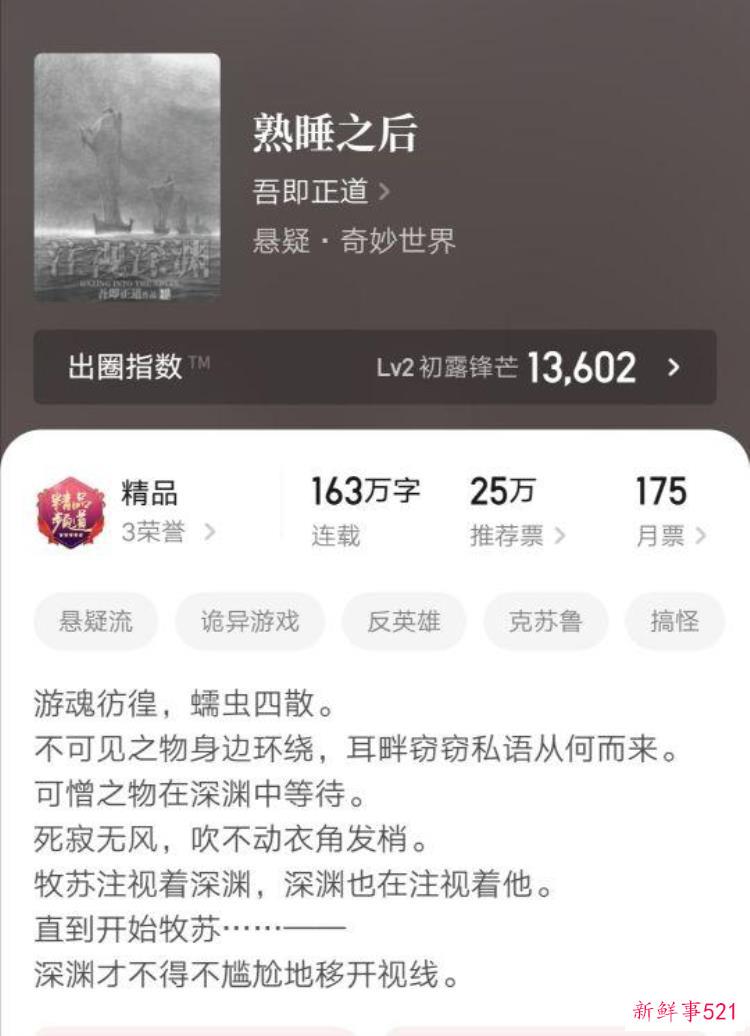
Task: Select the 反英雄 tag
Action: [403, 621]
